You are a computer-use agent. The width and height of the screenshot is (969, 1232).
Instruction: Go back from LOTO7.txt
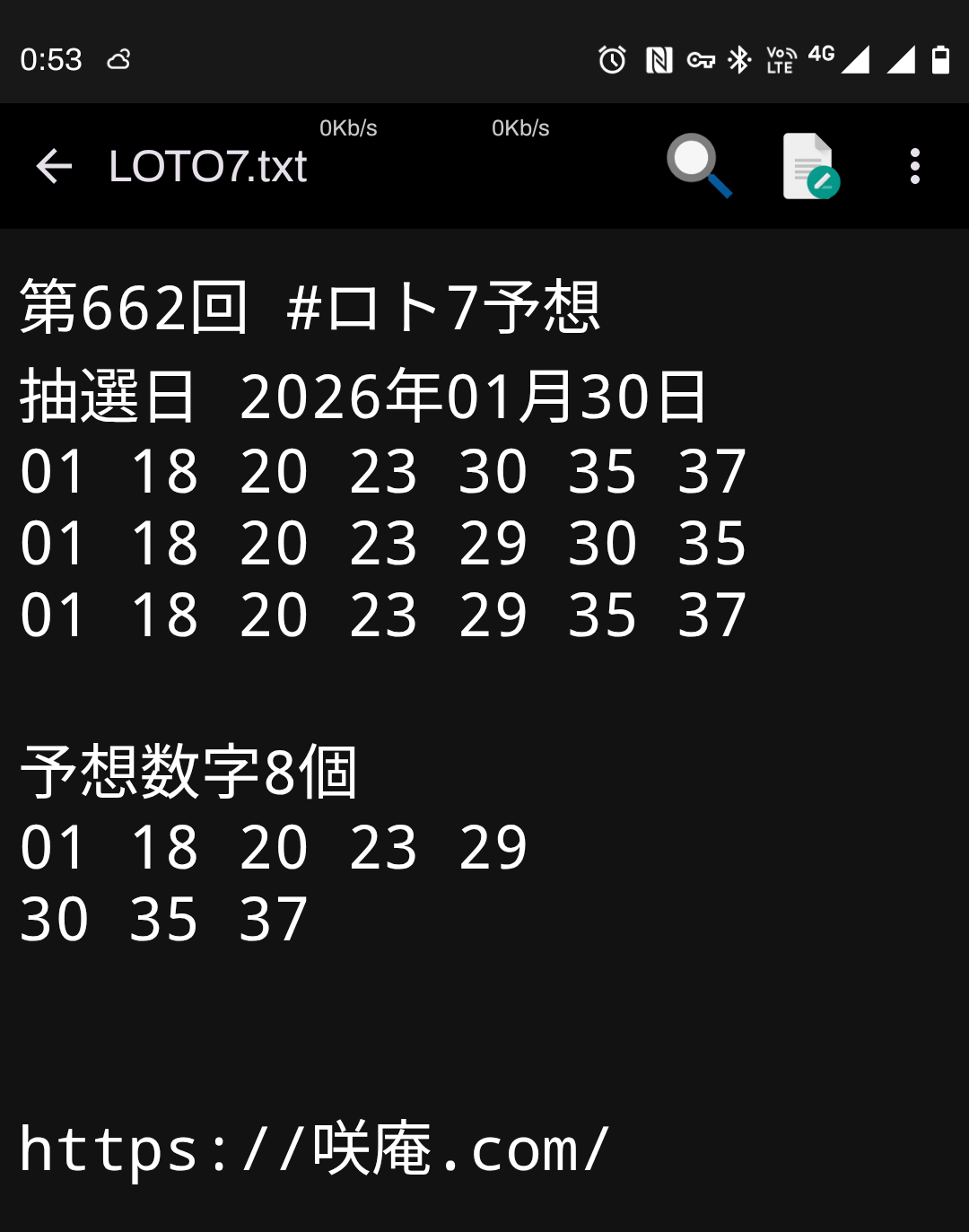tap(54, 167)
